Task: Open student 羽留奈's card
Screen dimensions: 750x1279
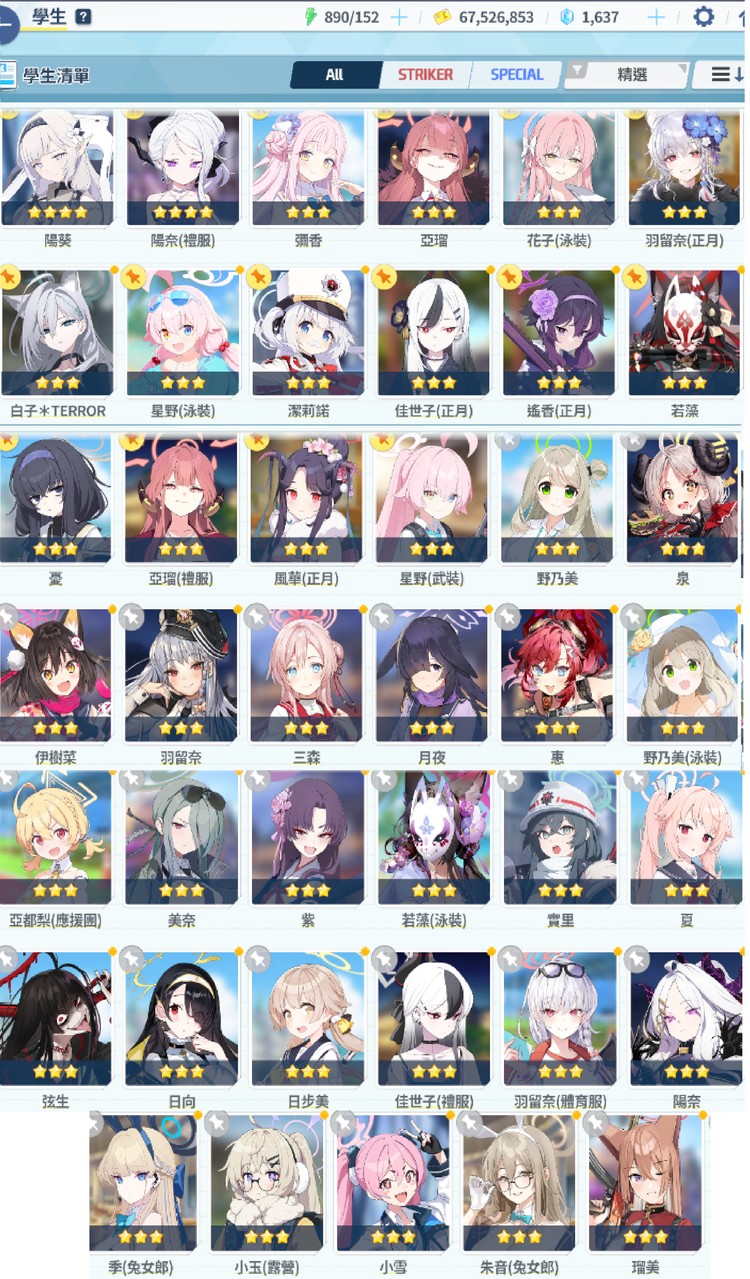Action: tap(182, 675)
